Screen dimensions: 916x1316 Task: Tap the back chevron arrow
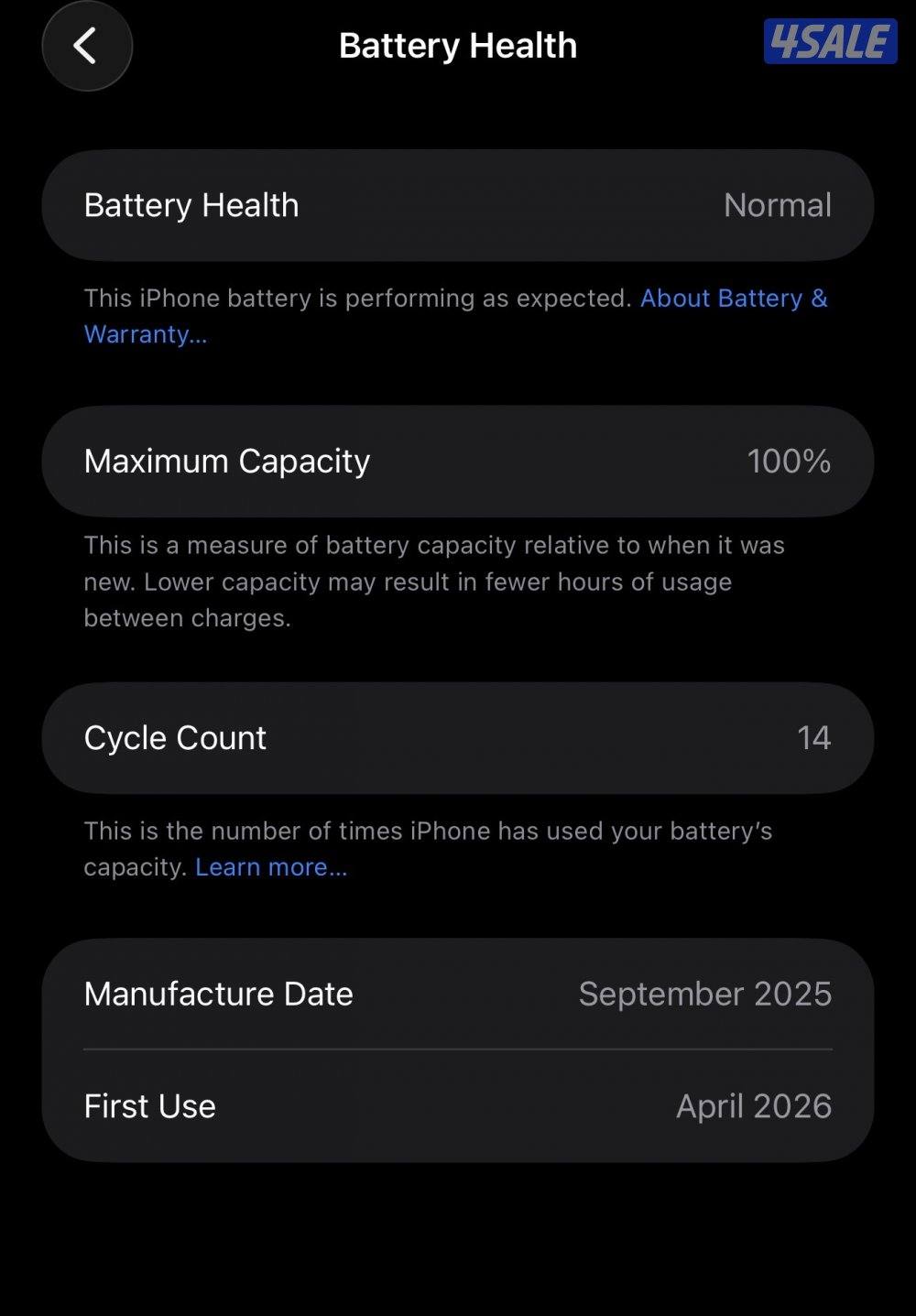(x=86, y=46)
